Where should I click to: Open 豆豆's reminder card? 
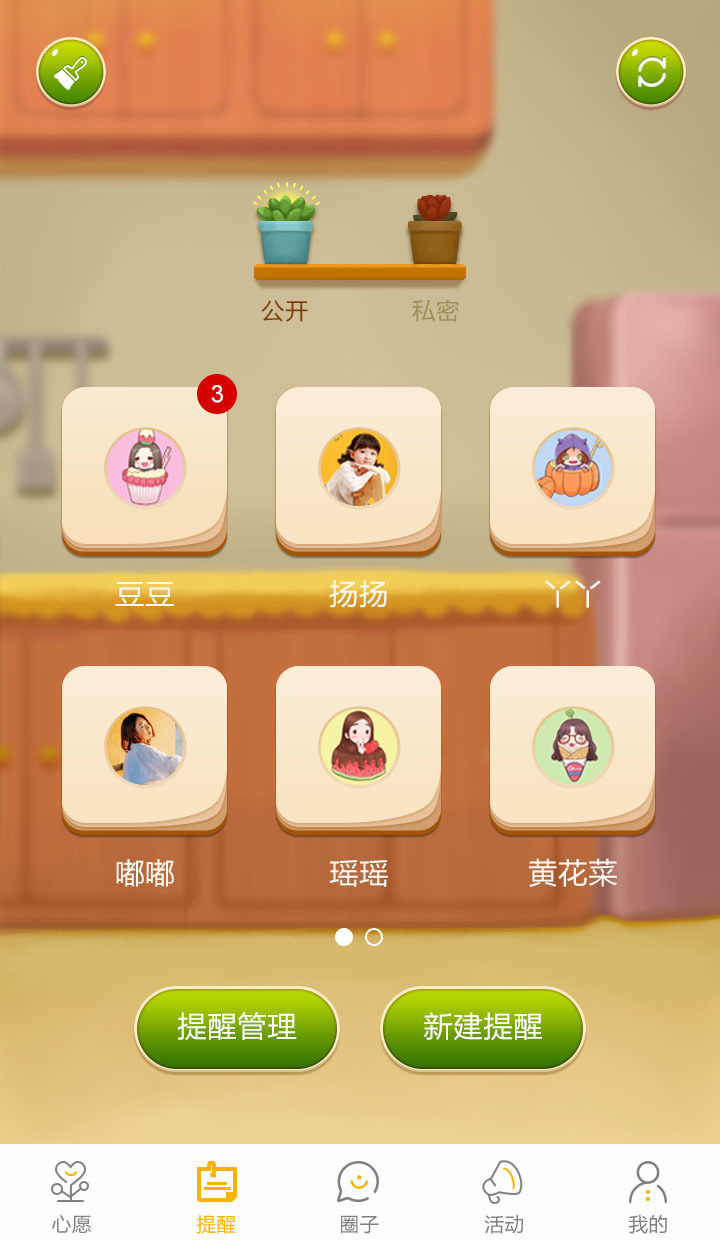coord(145,468)
